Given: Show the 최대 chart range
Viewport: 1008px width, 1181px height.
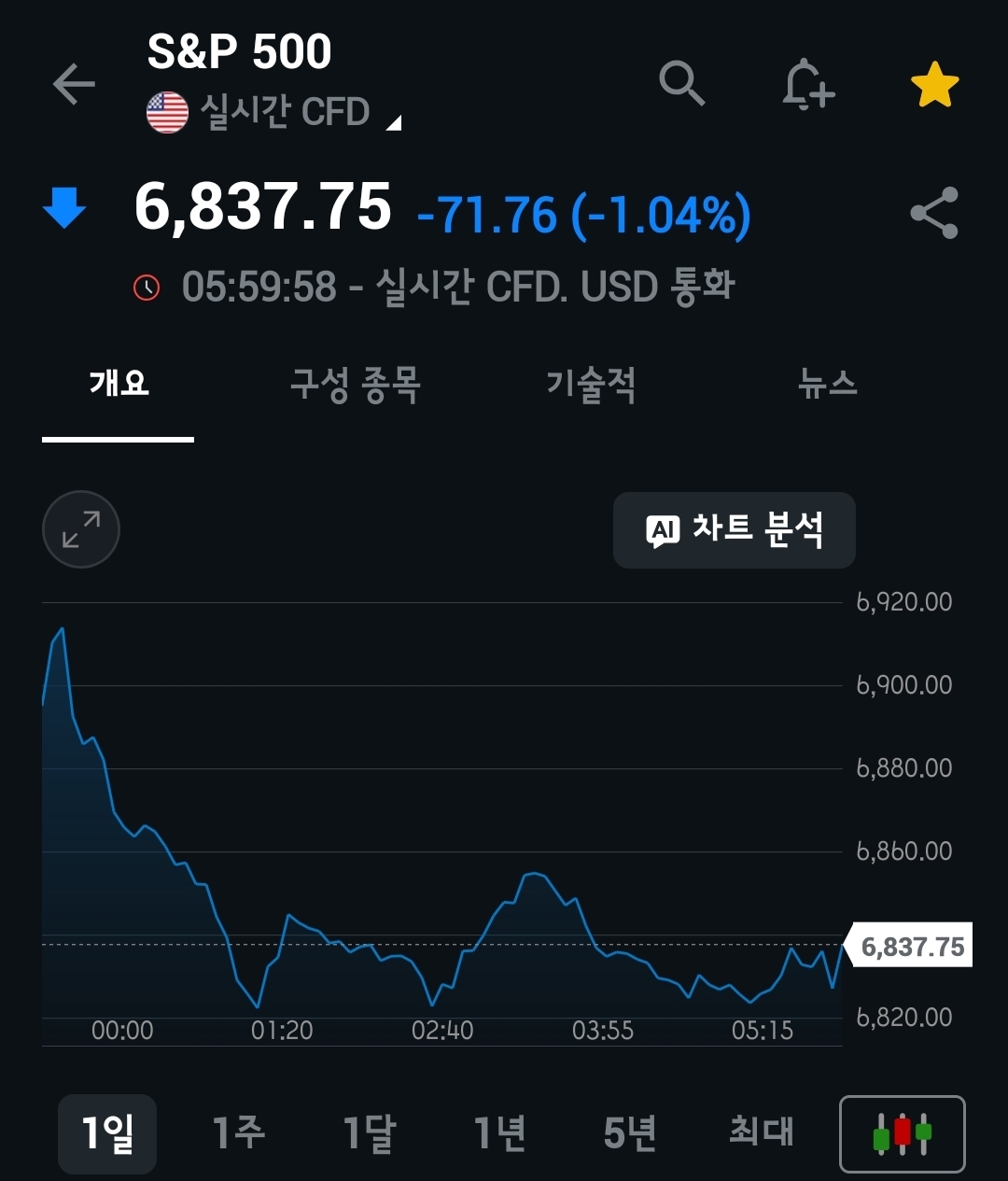Looking at the screenshot, I should click(761, 1133).
